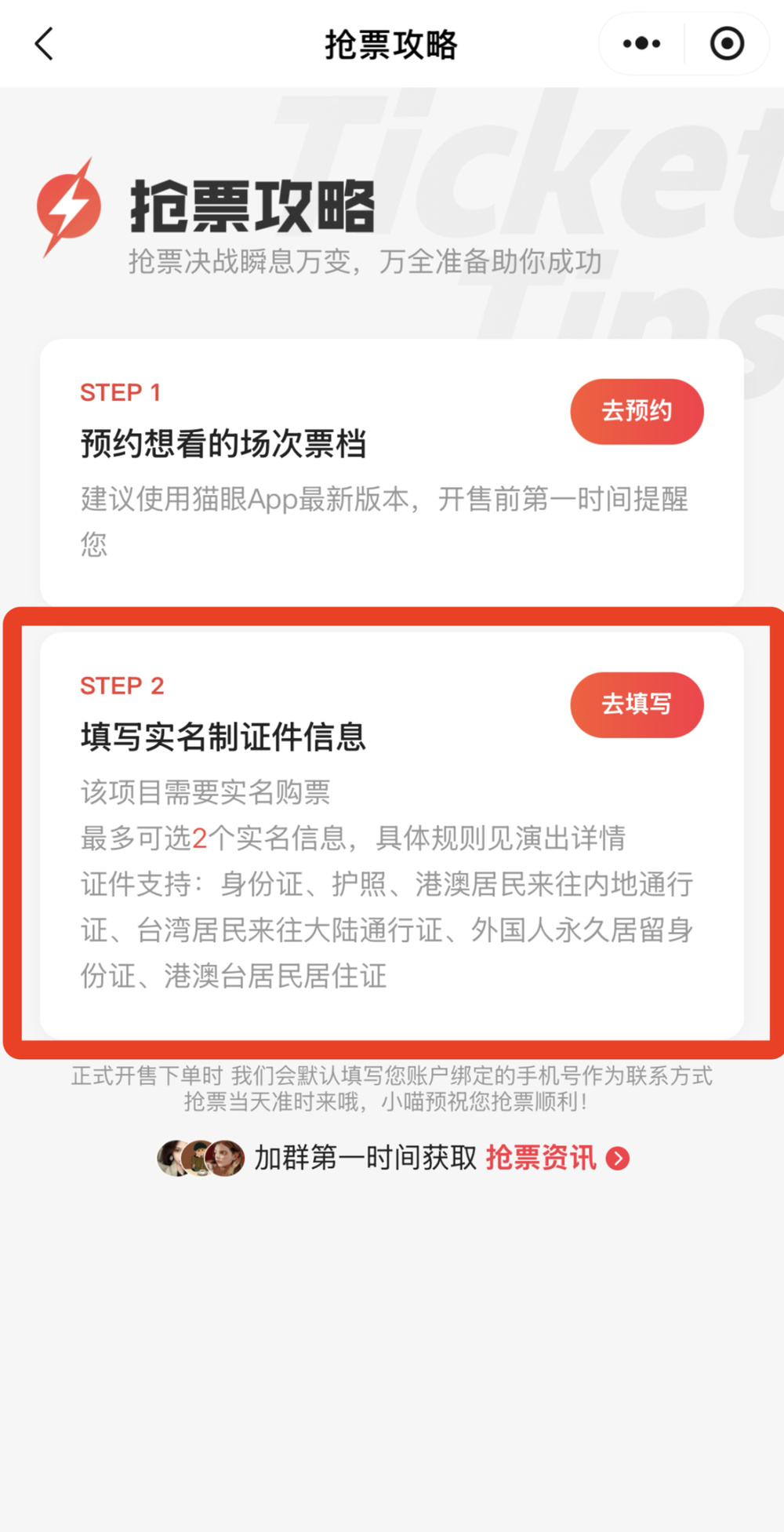This screenshot has width=784, height=1532.
Task: Open the mini program three-dot menu
Action: [x=641, y=44]
